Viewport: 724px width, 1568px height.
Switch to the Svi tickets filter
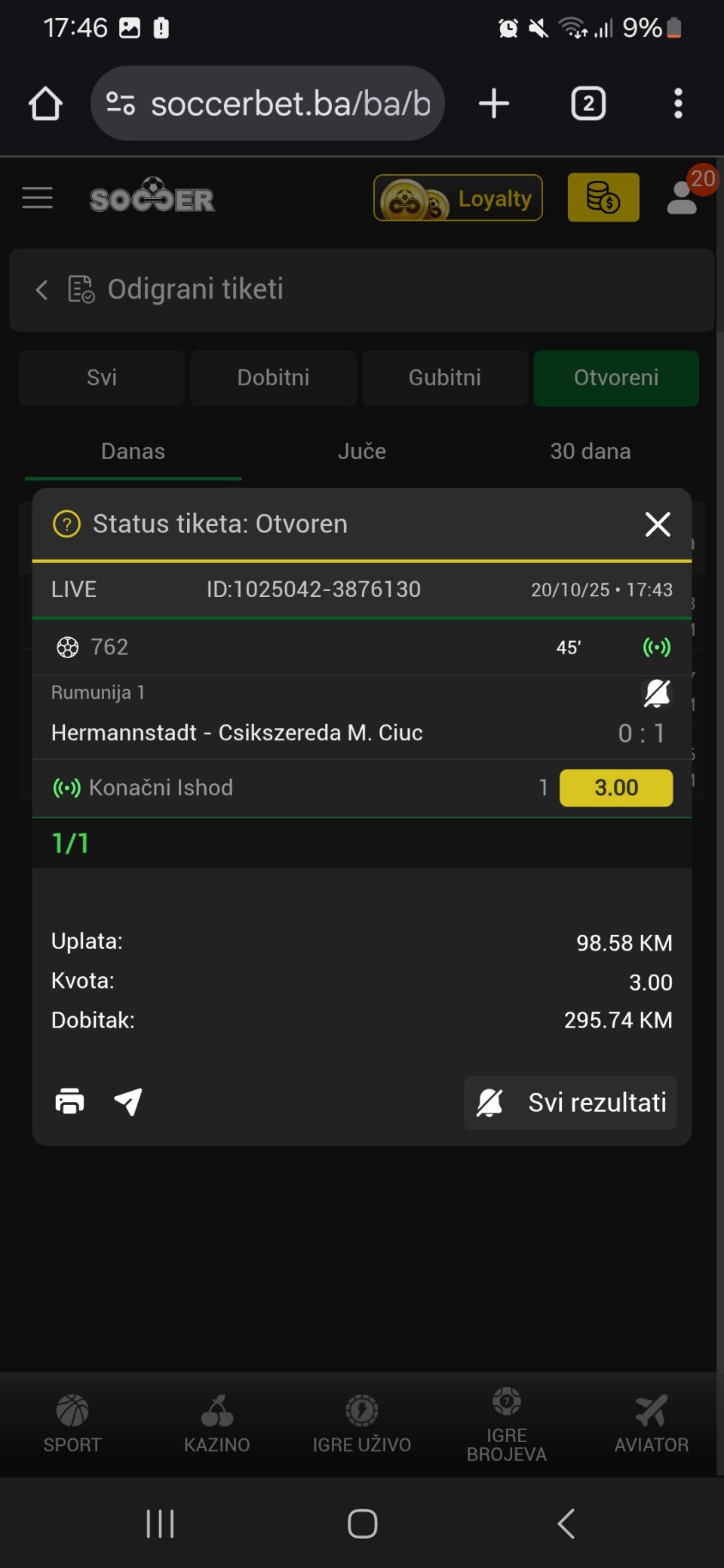pyautogui.click(x=102, y=378)
